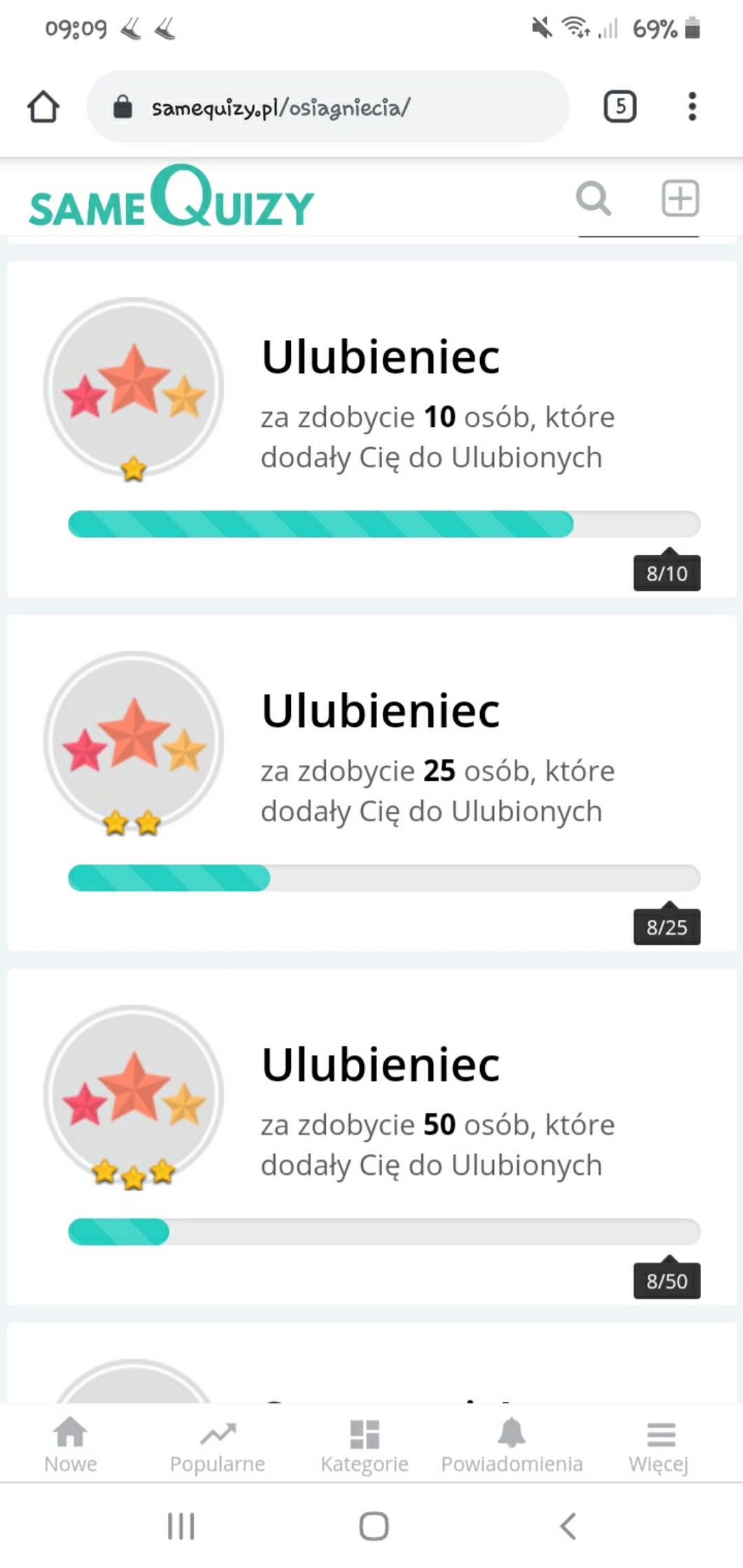Screen dimensions: 743x1568
Task: Open the browser three-dot menu
Action: (692, 107)
